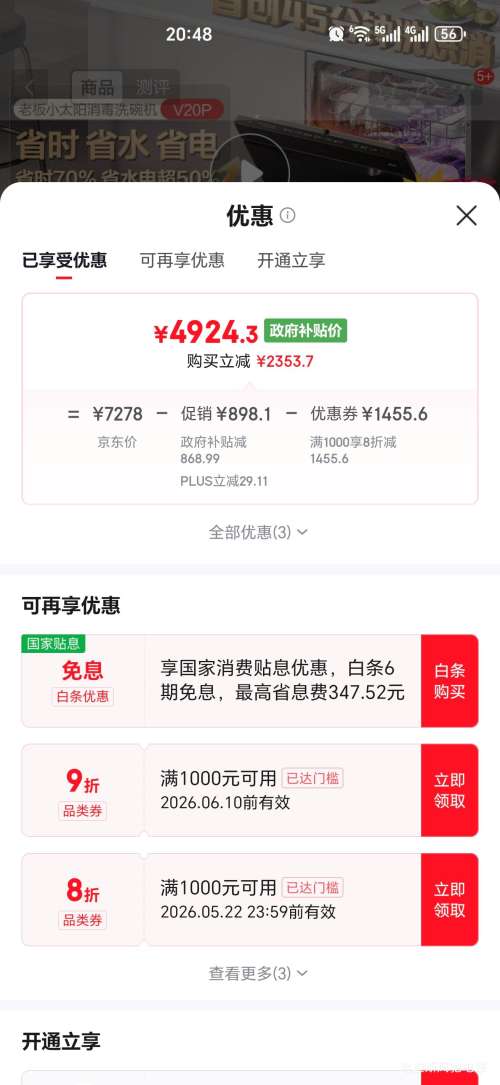
Task: Switch to the 可再享优惠 tab
Action: click(x=182, y=260)
